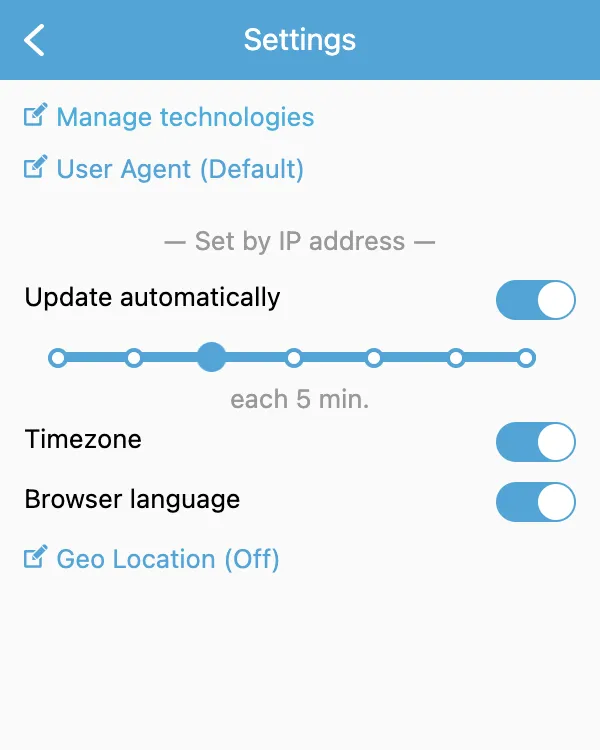Screen dimensions: 600x750
Task: Turn off the Timezone switch
Action: coord(536,442)
